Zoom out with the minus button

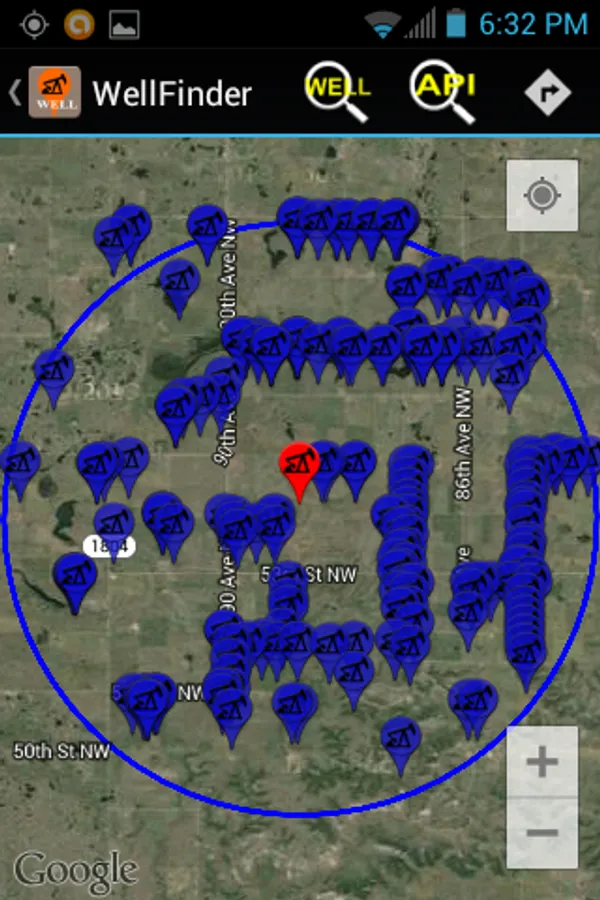coord(542,832)
